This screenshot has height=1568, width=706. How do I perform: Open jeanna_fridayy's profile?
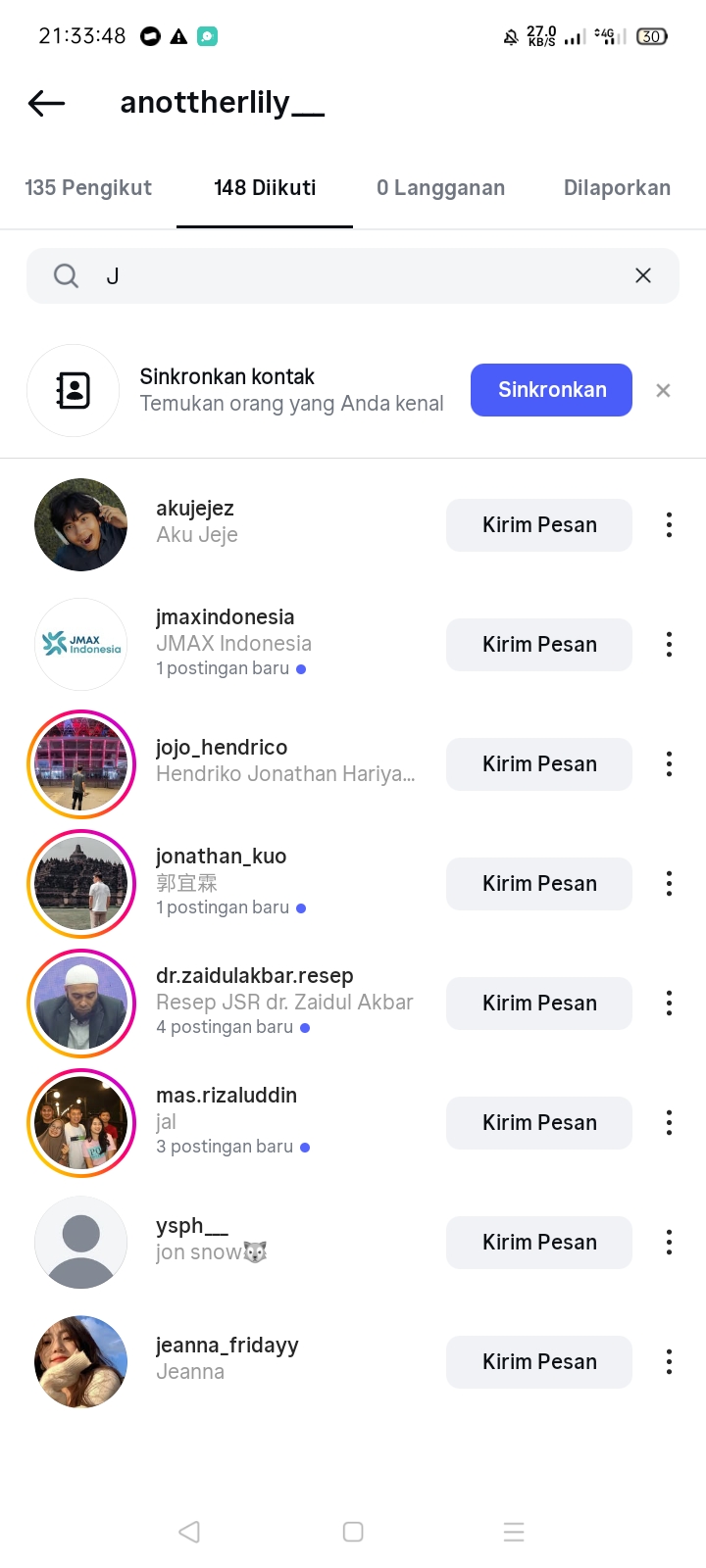[227, 1357]
